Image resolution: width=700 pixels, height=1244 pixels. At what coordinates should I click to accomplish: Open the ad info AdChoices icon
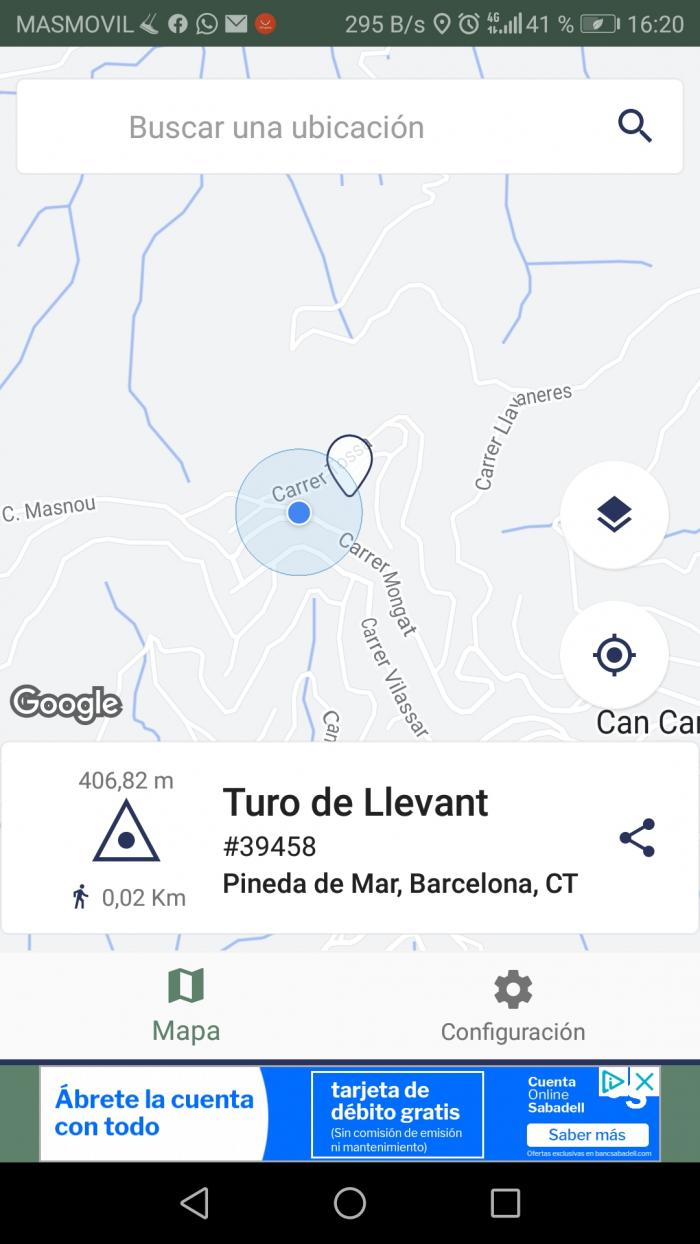[x=613, y=1081]
